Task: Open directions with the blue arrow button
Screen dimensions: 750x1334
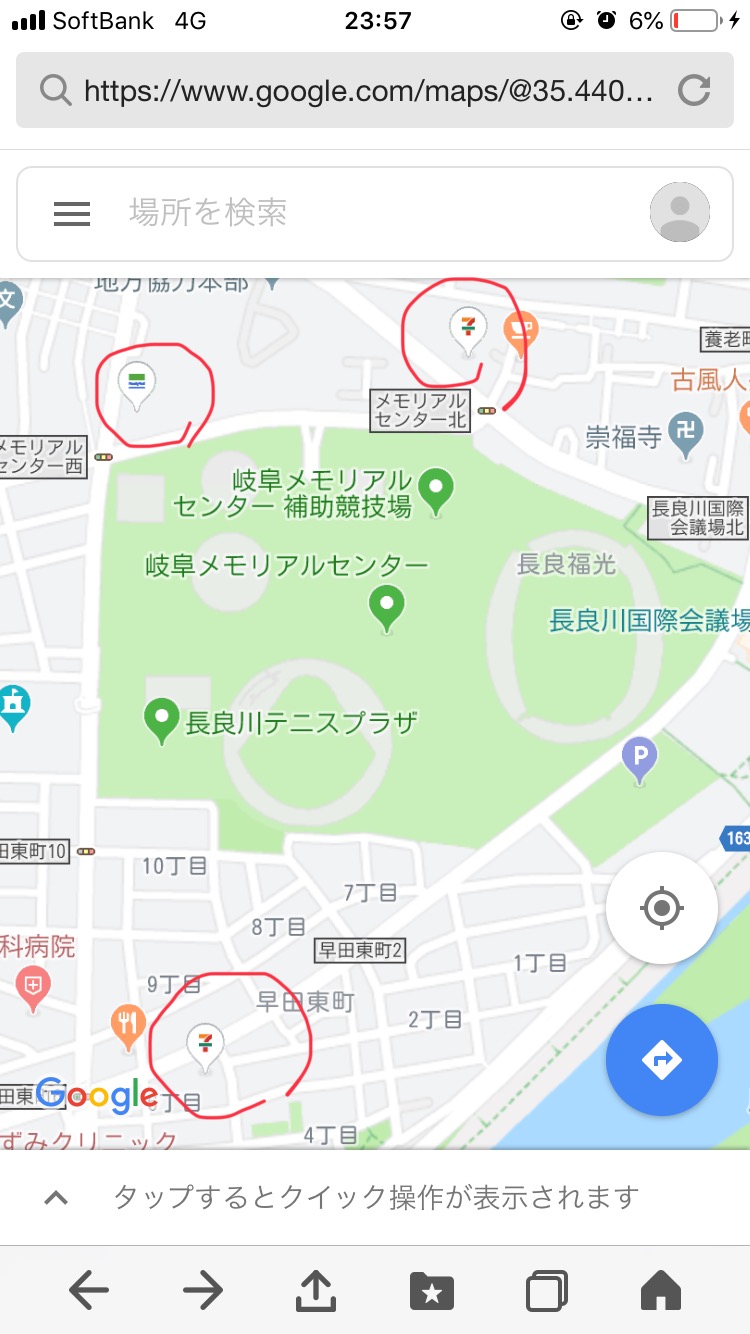Action: 661,1059
